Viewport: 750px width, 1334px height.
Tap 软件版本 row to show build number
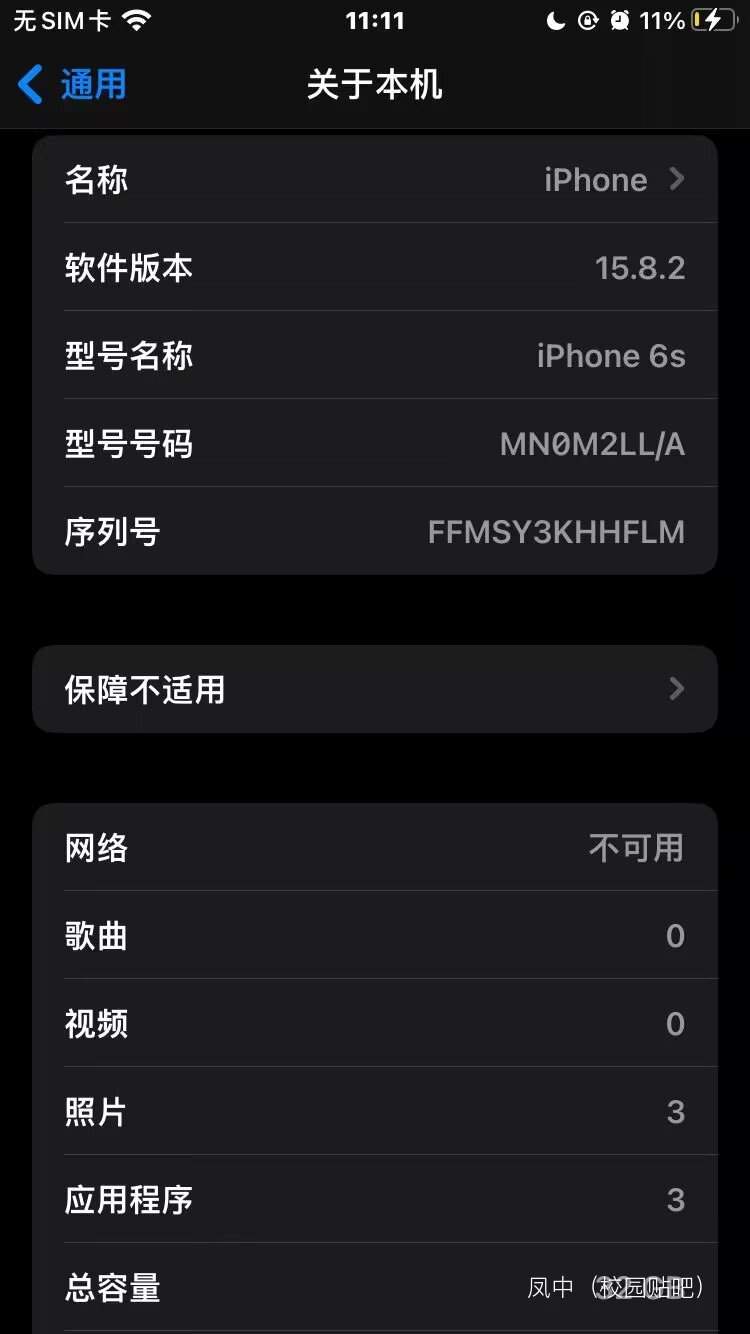pos(375,268)
